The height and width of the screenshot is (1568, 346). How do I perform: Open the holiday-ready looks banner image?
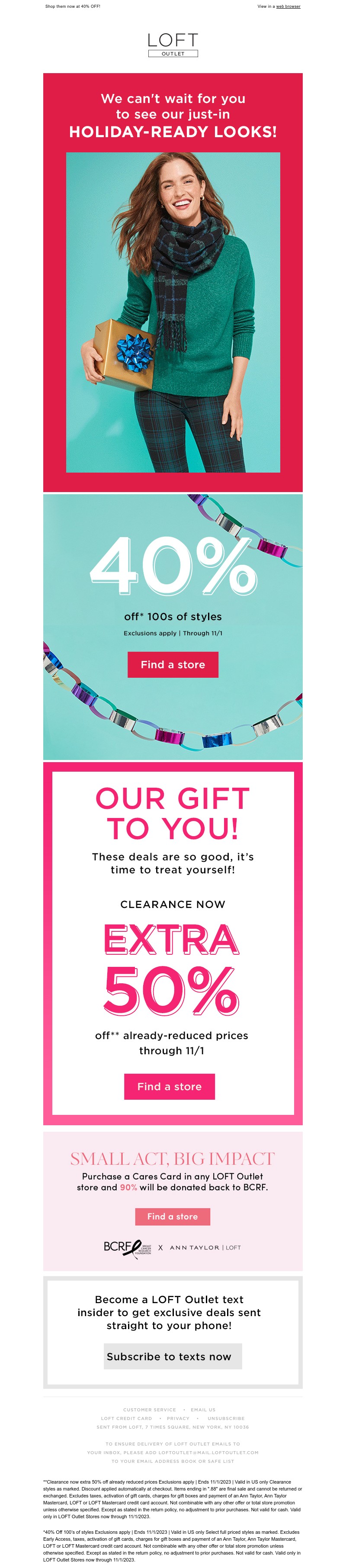[x=173, y=312]
